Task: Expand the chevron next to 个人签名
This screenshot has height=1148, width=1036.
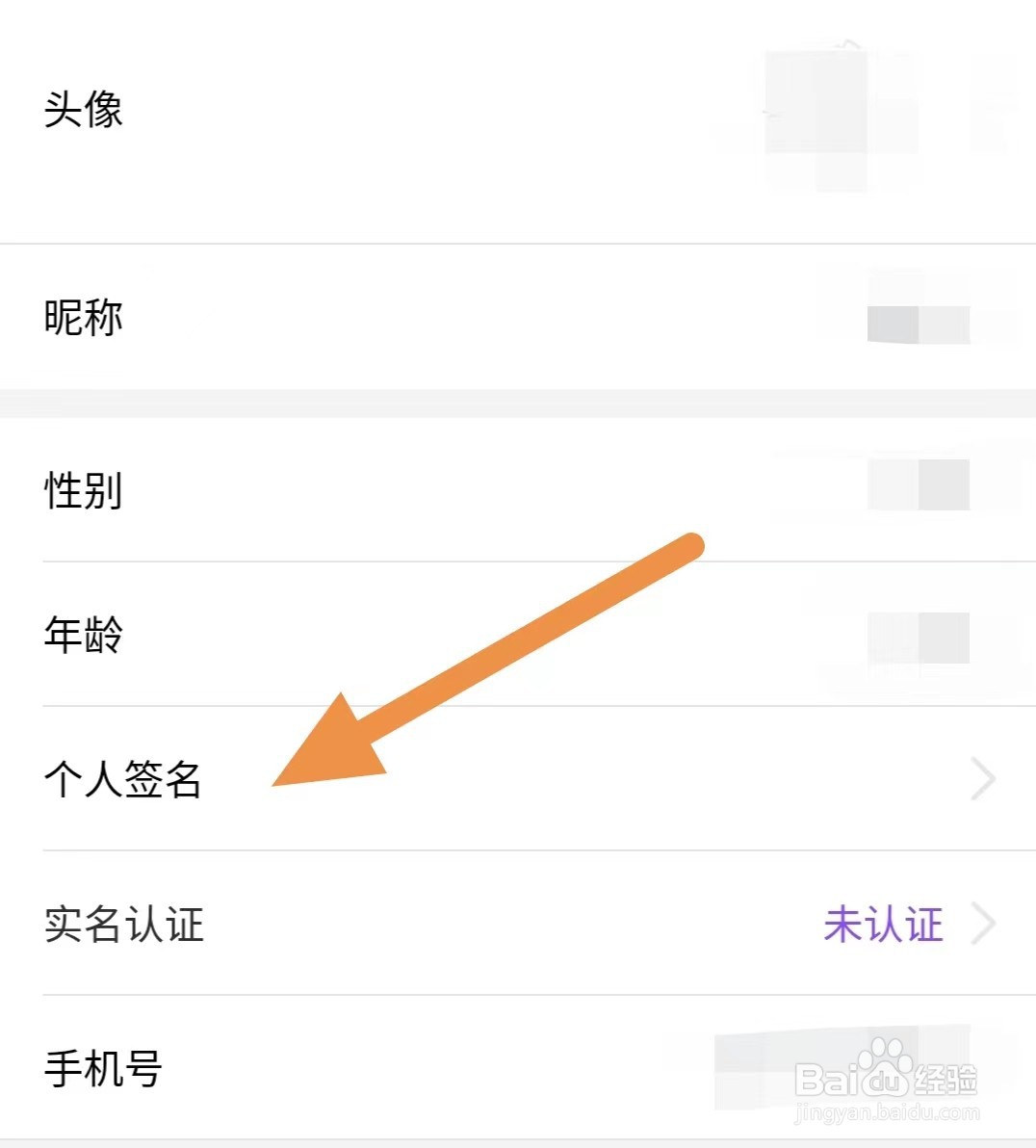Action: click(980, 780)
